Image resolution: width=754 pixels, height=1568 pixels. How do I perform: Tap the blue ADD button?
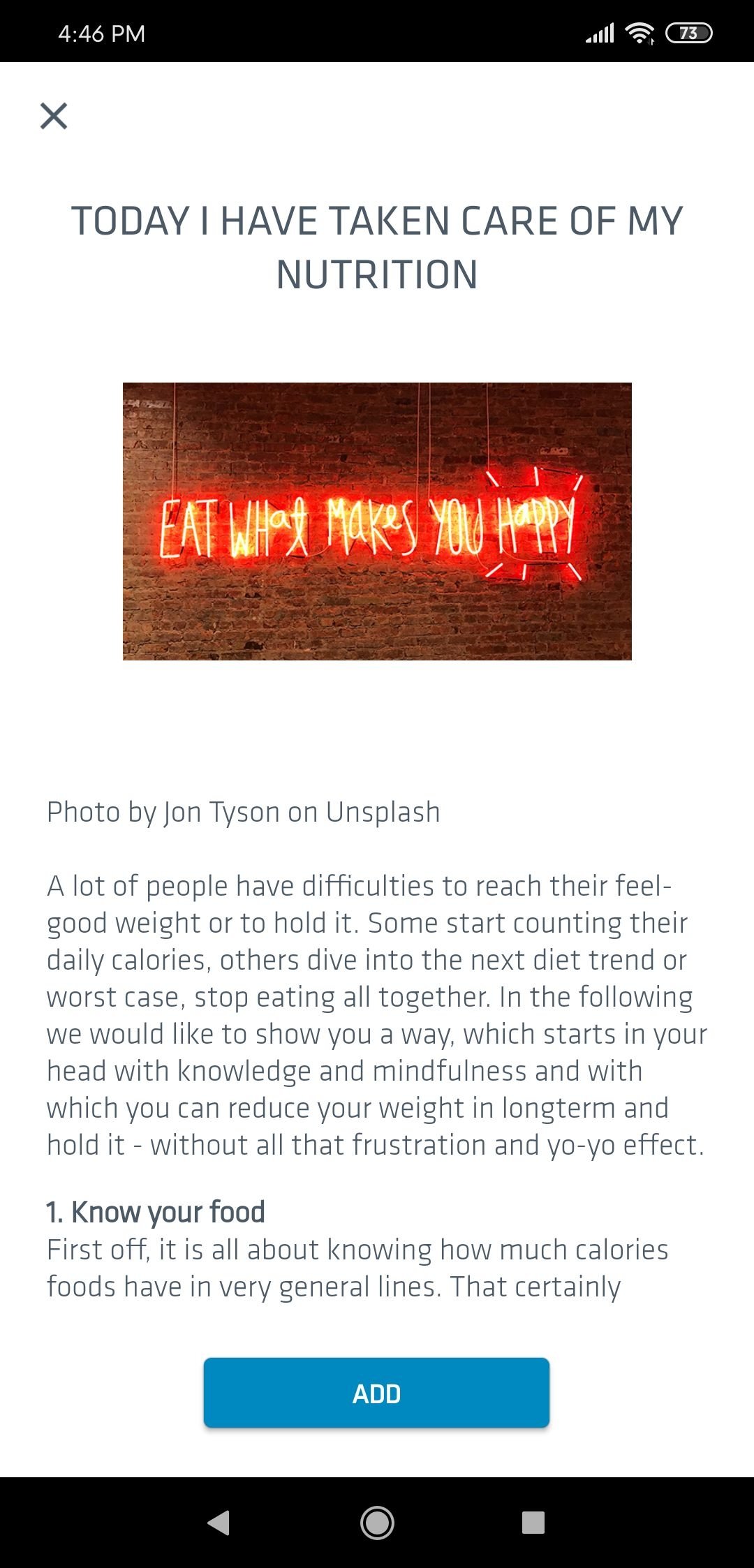click(376, 1393)
